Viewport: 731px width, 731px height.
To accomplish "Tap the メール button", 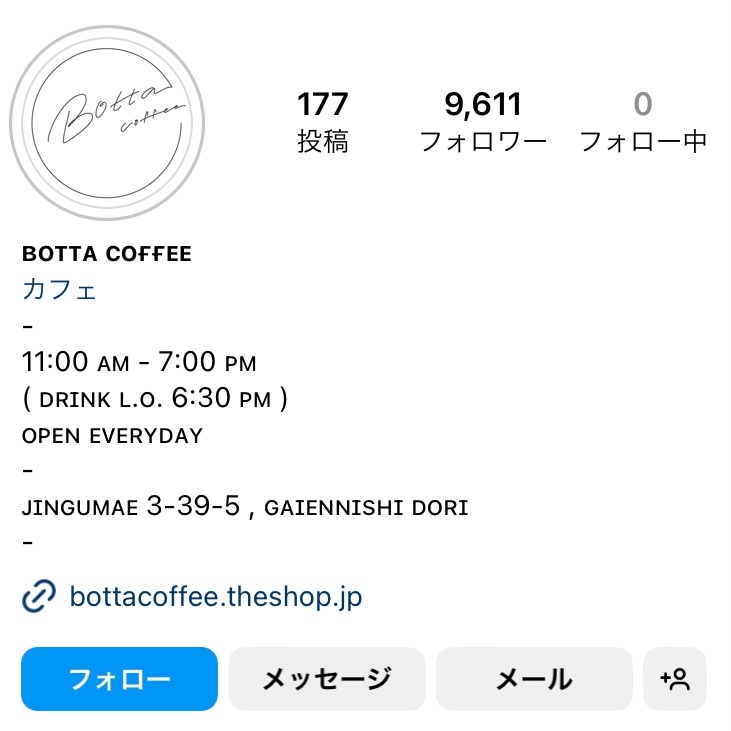I will point(534,679).
